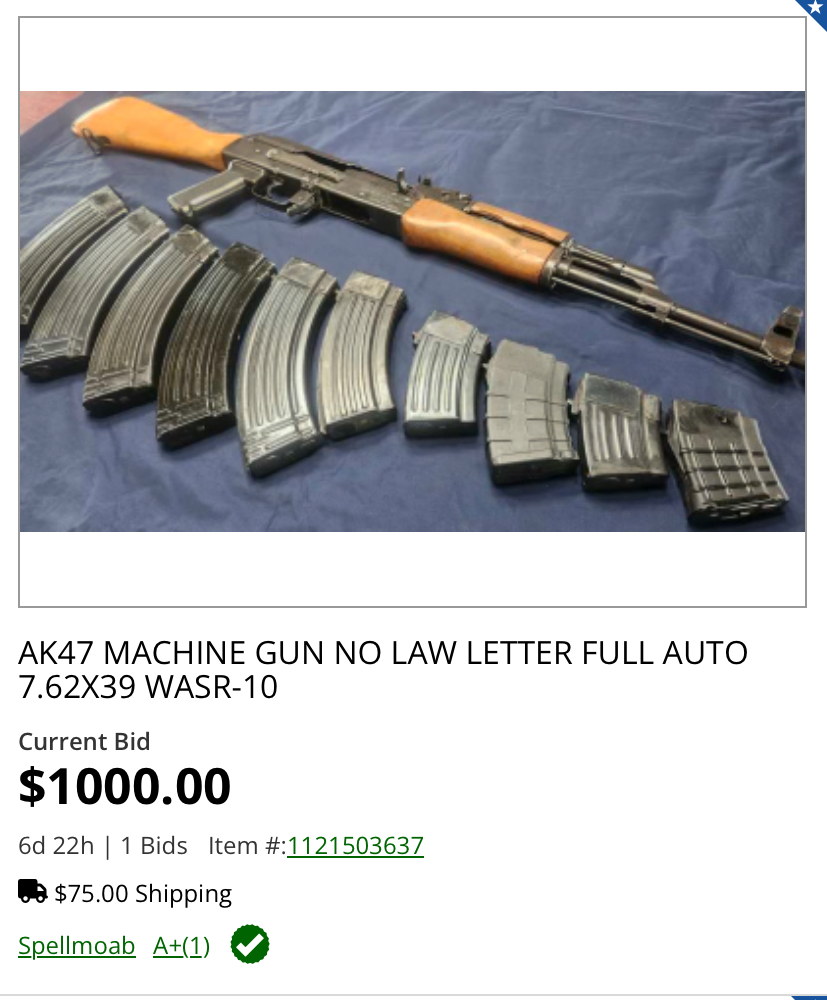Open item number 1121503637 link
Image resolution: width=827 pixels, height=1000 pixels.
(355, 846)
